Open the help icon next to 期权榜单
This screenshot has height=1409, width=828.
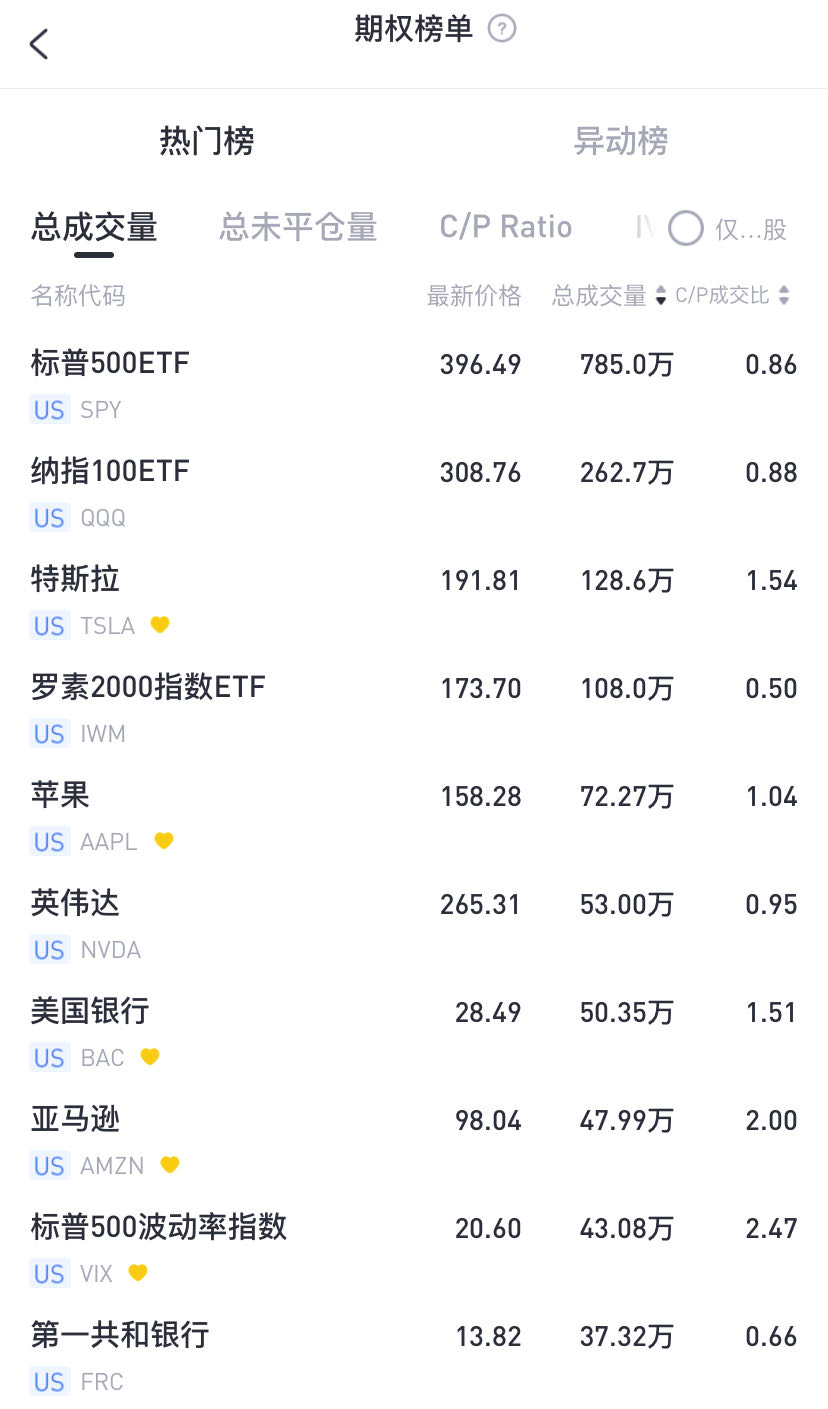tap(502, 29)
